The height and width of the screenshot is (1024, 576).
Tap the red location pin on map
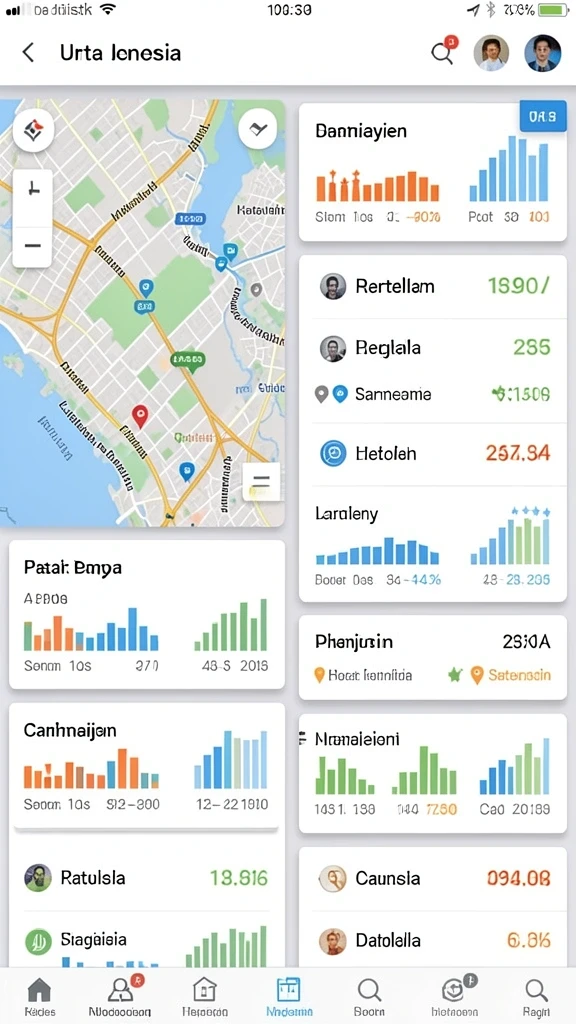pyautogui.click(x=140, y=416)
